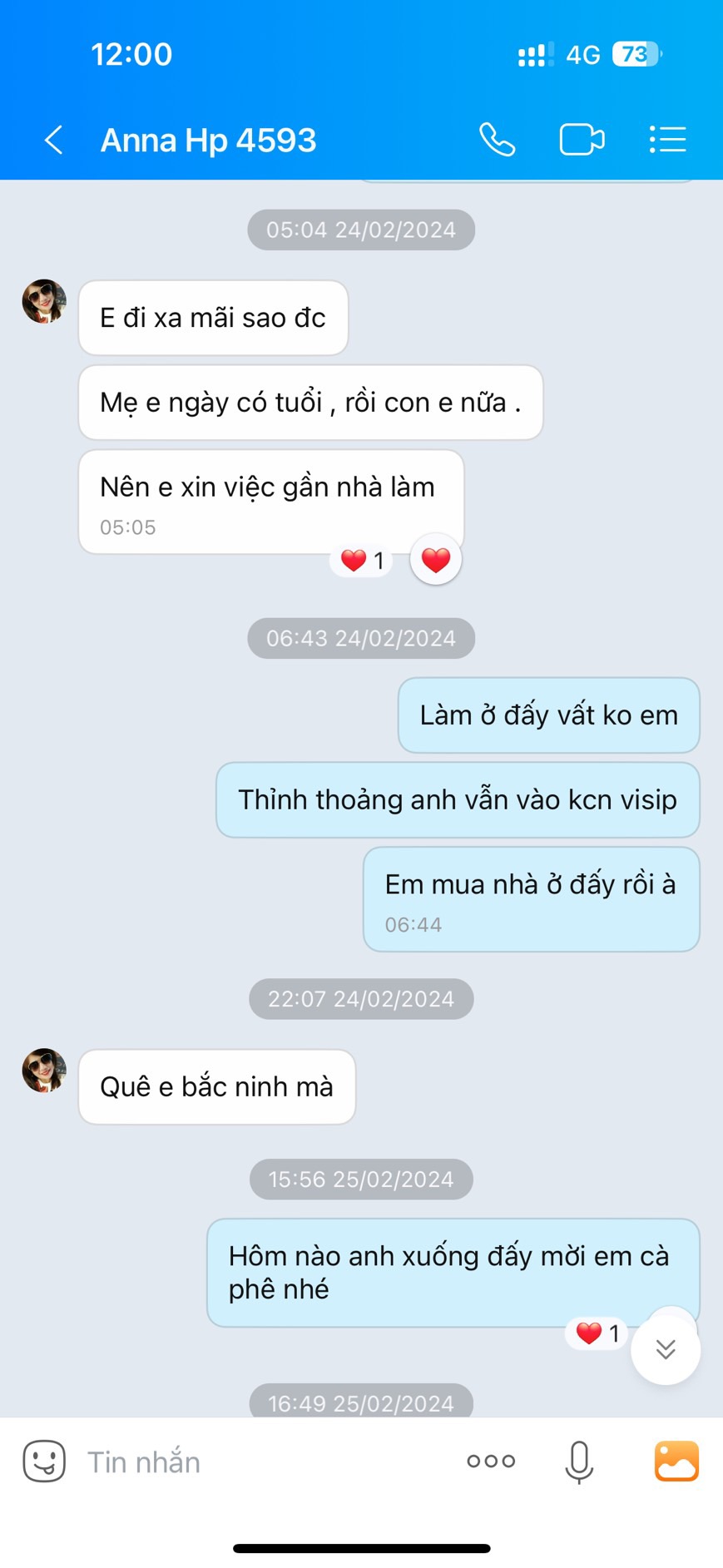Go back from Anna Hp 4593 chat
The image size is (723, 1568).
54,140
